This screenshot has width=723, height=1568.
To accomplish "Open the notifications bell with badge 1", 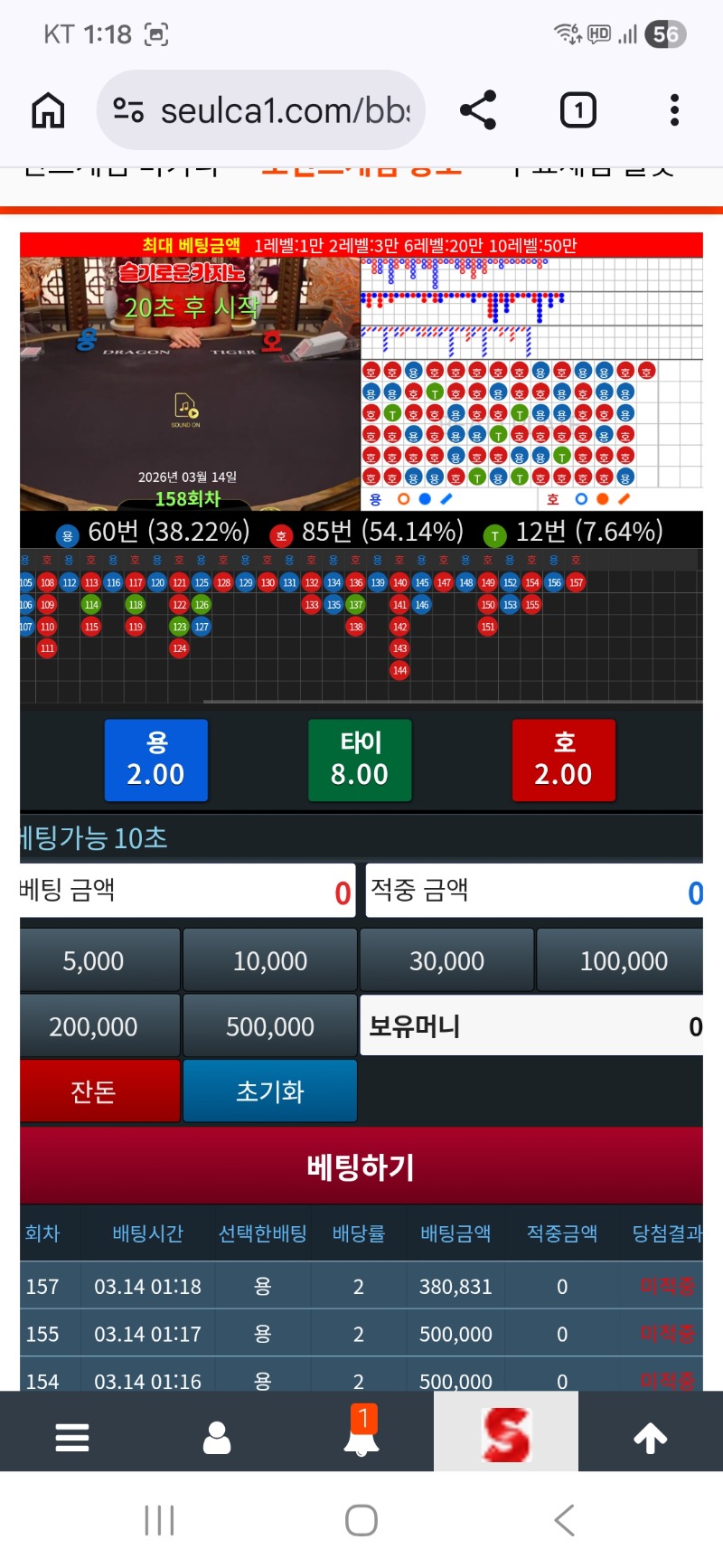I will pyautogui.click(x=361, y=1432).
